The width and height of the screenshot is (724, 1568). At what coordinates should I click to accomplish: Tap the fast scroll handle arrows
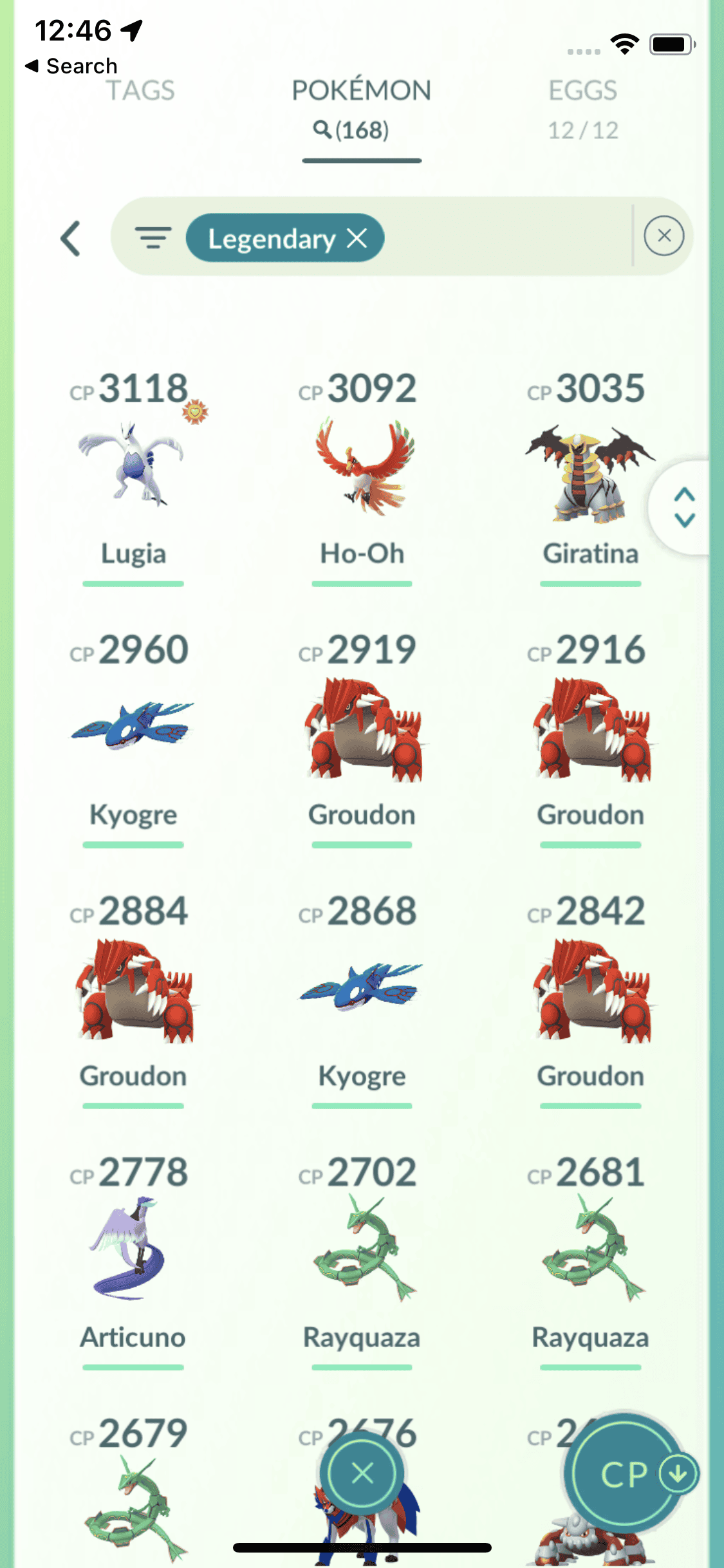pyautogui.click(x=684, y=507)
